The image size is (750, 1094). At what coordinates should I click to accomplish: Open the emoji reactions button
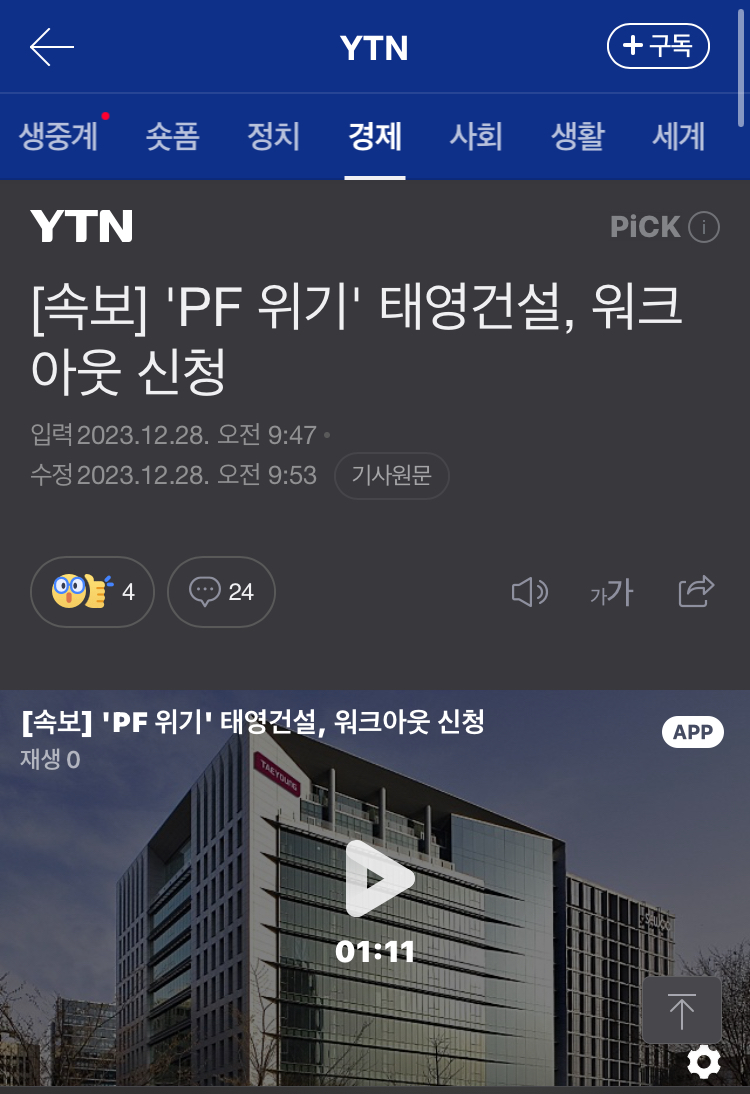point(92,592)
